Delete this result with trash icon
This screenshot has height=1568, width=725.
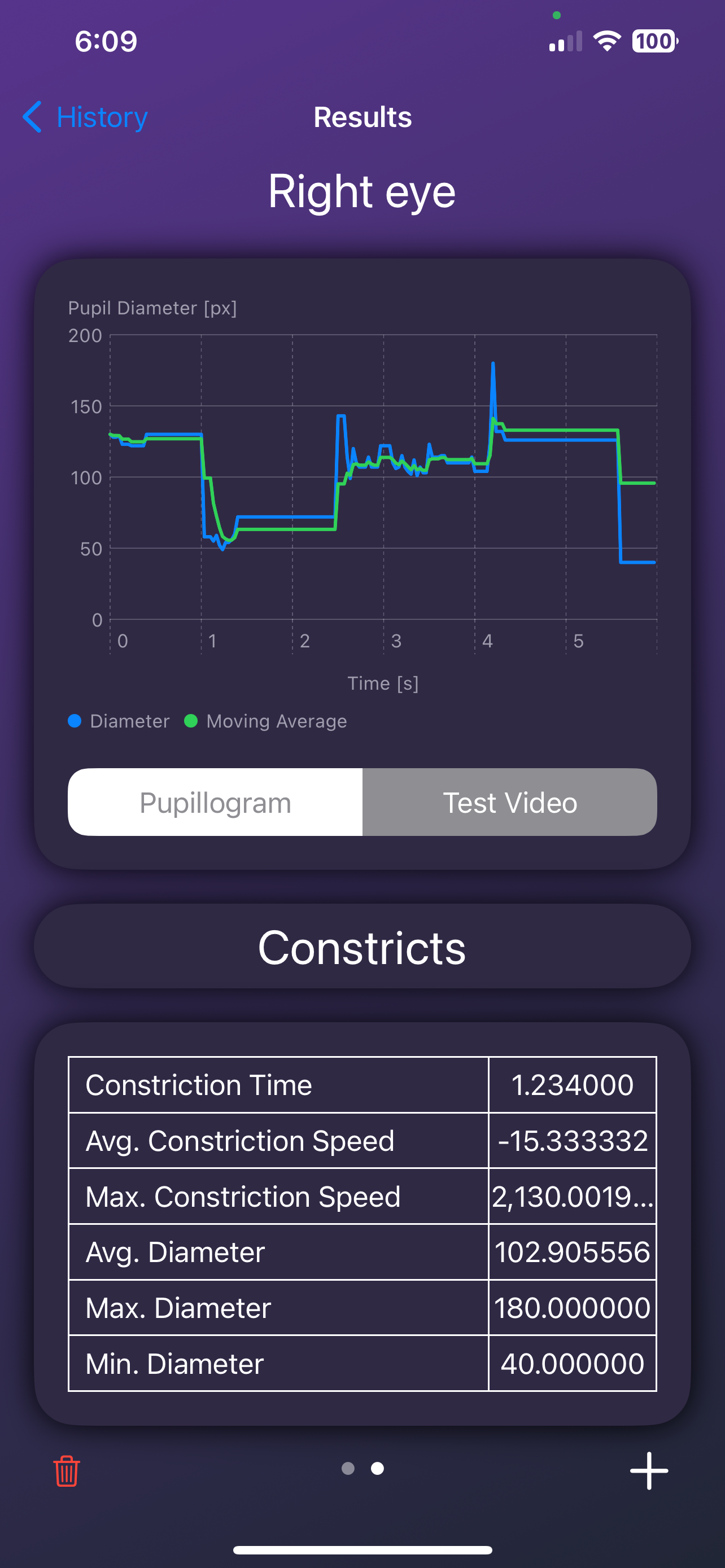[67, 1470]
